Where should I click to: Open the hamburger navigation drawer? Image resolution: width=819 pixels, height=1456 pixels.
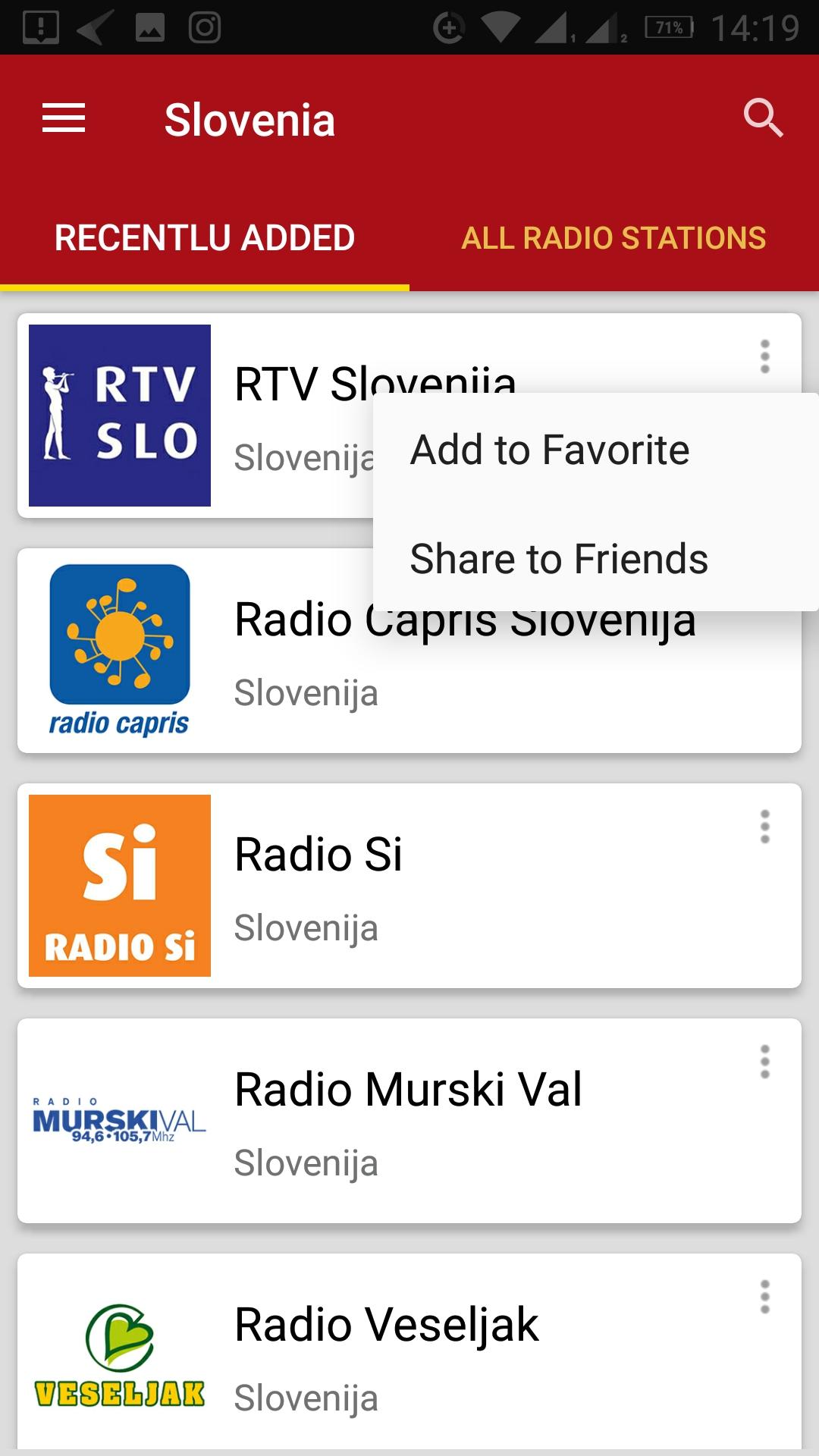(64, 118)
